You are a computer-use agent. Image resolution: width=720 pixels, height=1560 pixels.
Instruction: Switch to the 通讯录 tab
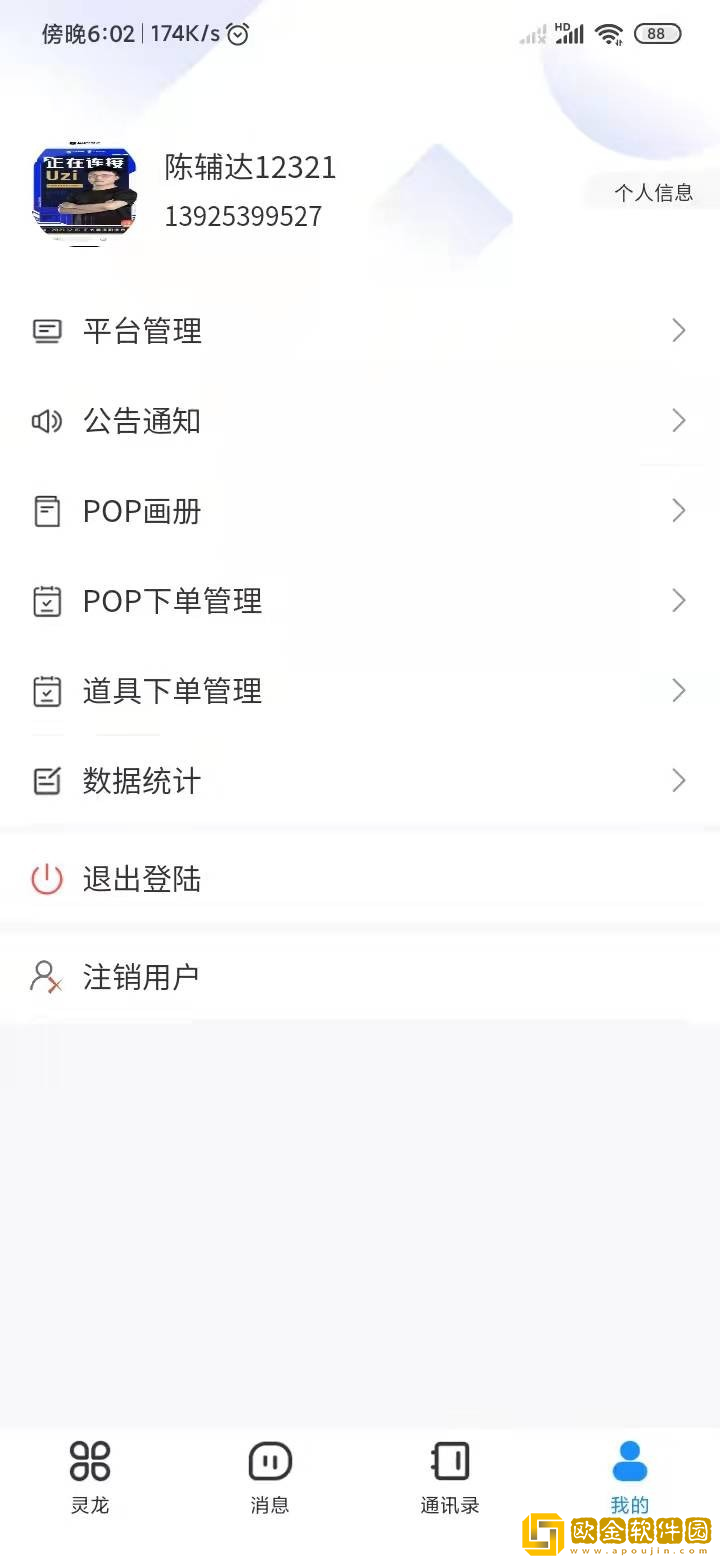pyautogui.click(x=449, y=1477)
